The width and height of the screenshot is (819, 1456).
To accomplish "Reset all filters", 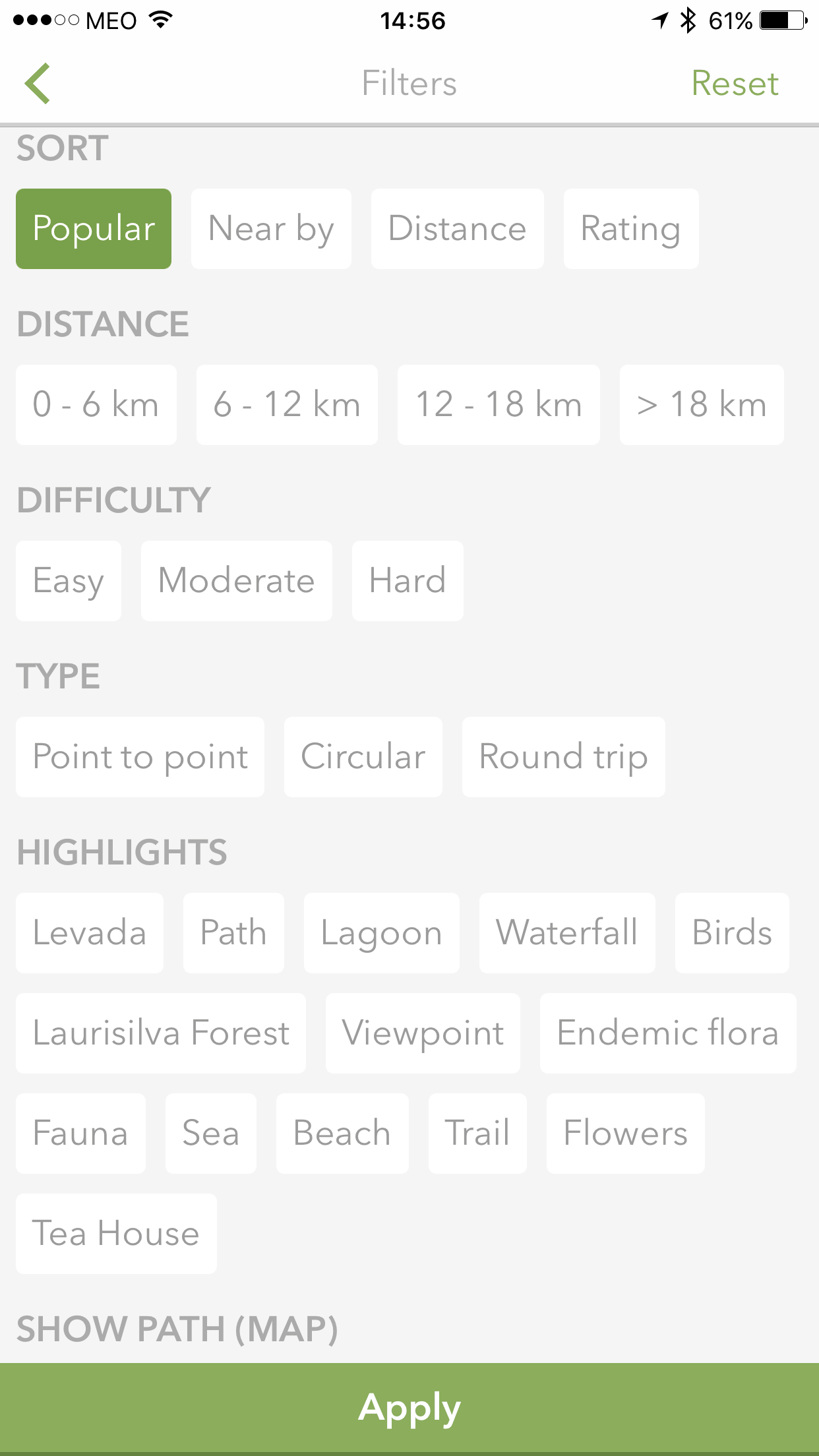I will (735, 84).
